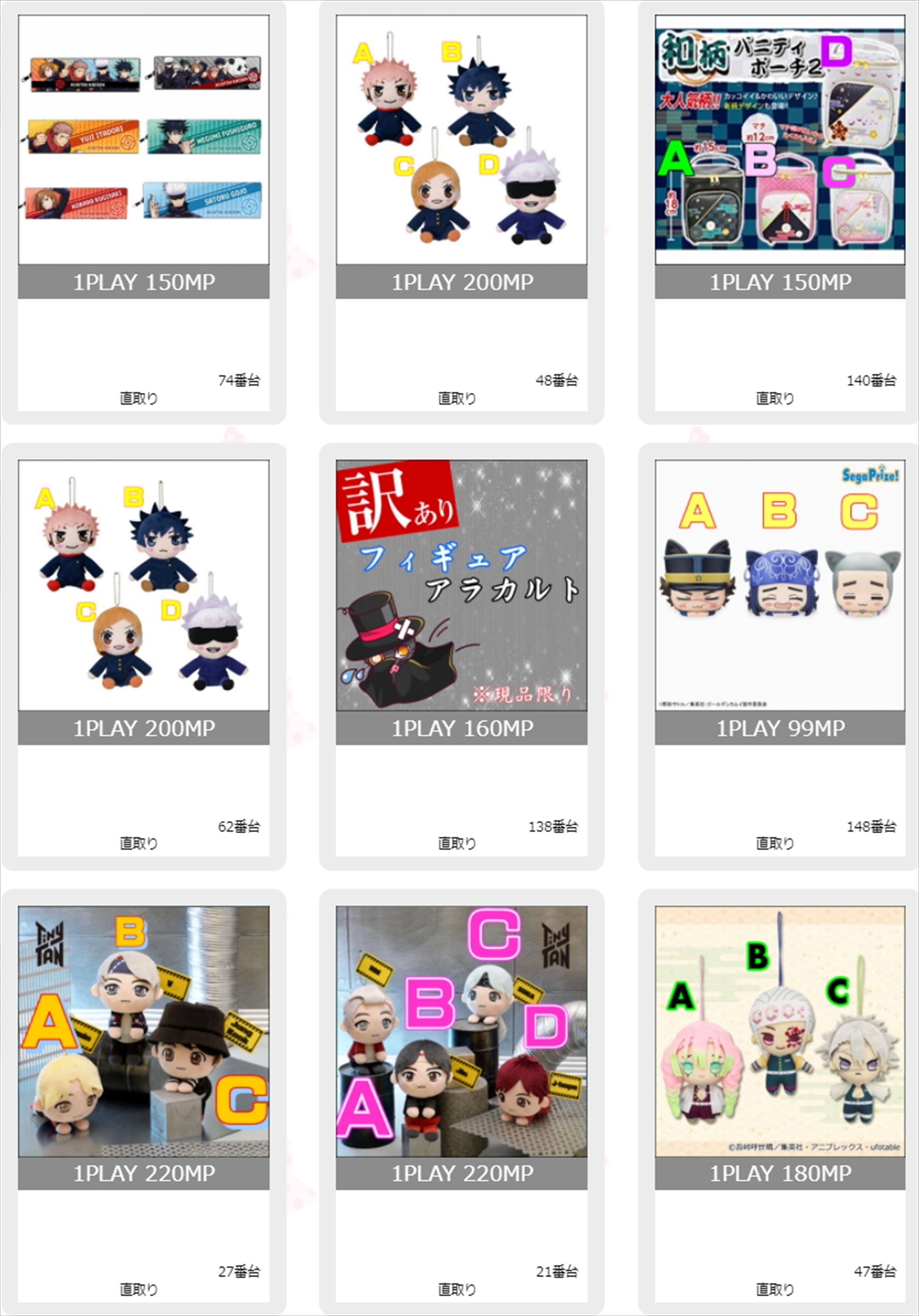Open the machine 138 figure assortment card
The height and width of the screenshot is (1316, 919).
coord(461,585)
